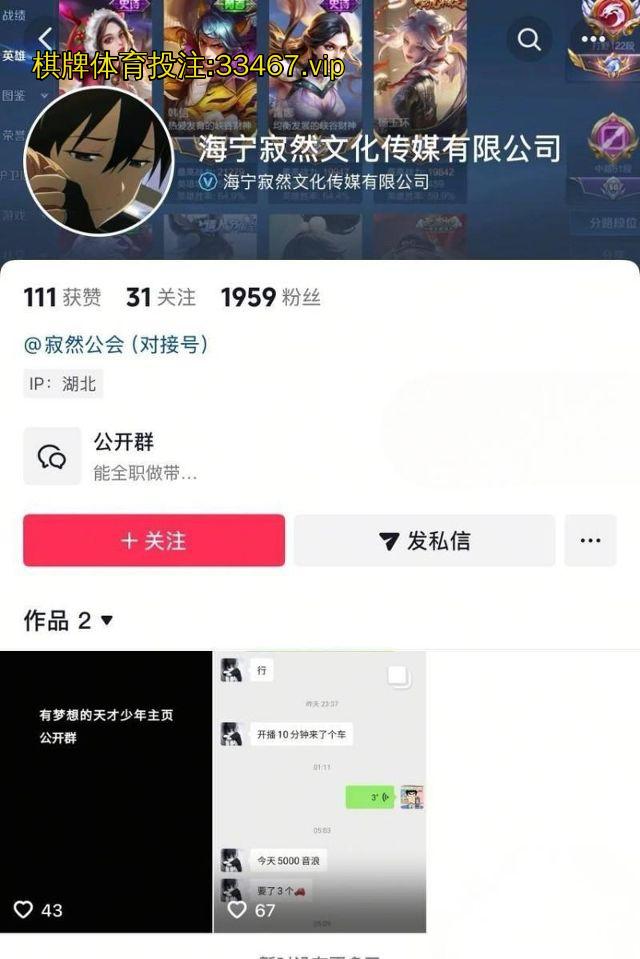This screenshot has height=959, width=640.
Task: Open the chat screenshot video with 67 likes
Action: 319,790
